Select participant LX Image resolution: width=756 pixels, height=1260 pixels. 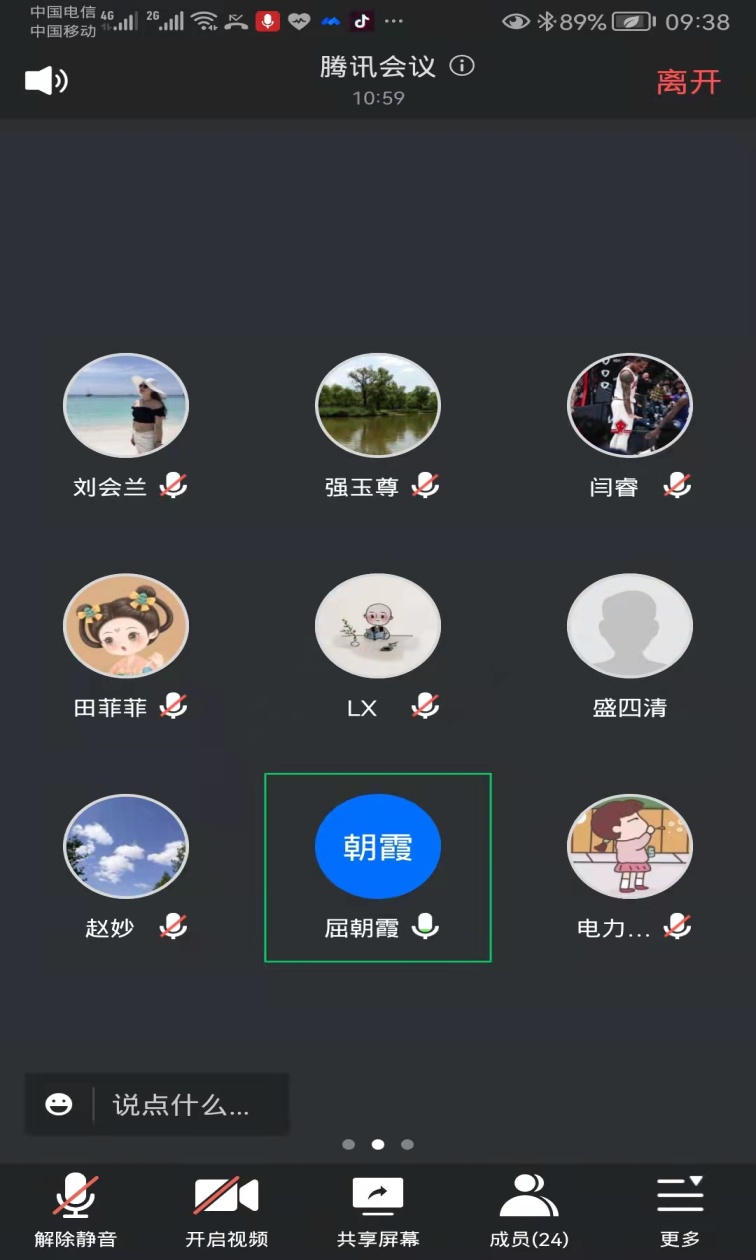[x=378, y=626]
